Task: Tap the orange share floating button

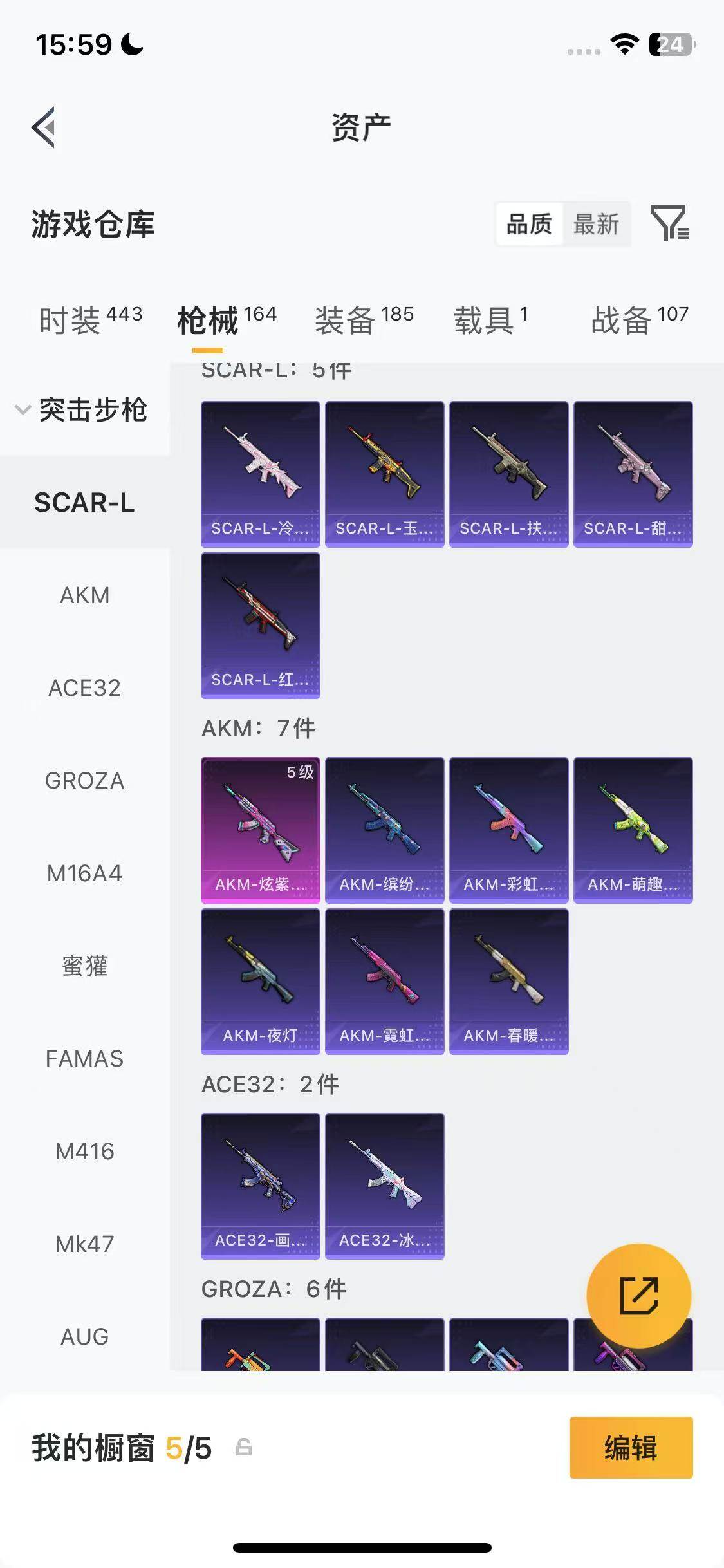Action: 639,1296
